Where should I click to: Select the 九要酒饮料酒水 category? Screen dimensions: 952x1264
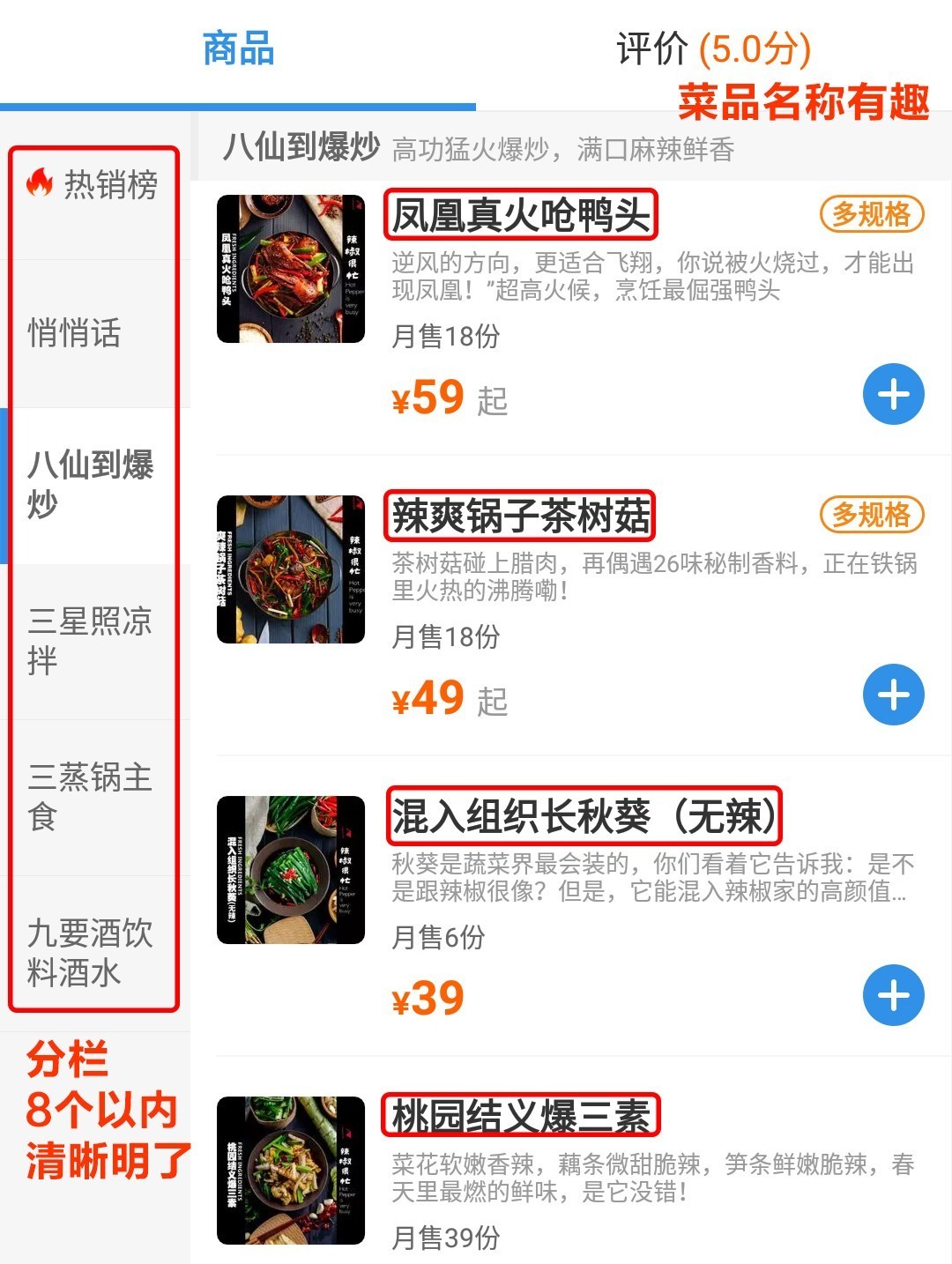click(x=93, y=953)
